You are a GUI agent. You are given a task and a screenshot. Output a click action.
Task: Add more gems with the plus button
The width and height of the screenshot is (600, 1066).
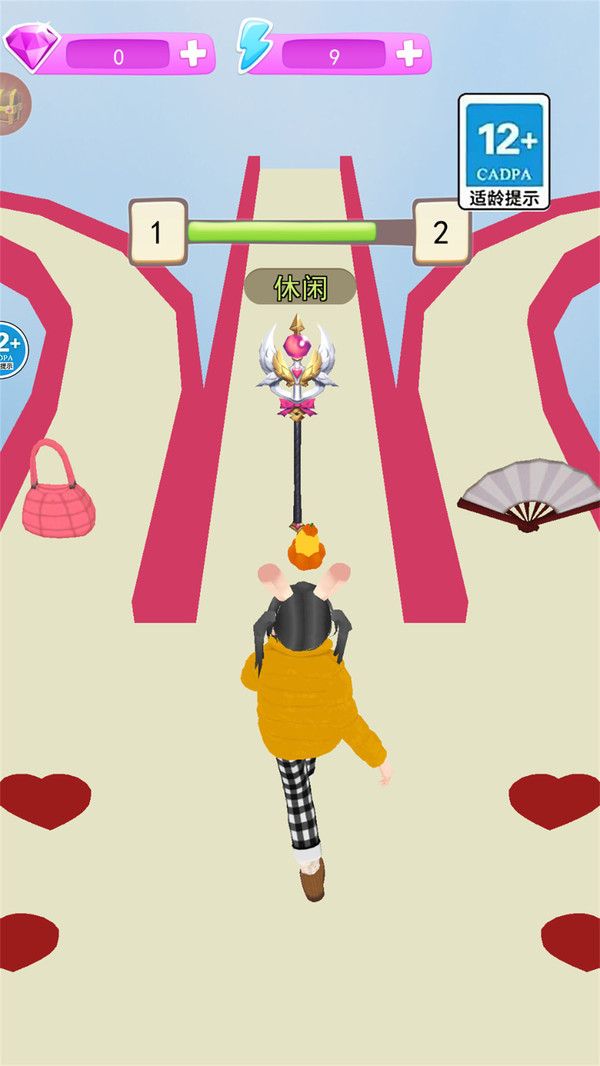[x=194, y=55]
